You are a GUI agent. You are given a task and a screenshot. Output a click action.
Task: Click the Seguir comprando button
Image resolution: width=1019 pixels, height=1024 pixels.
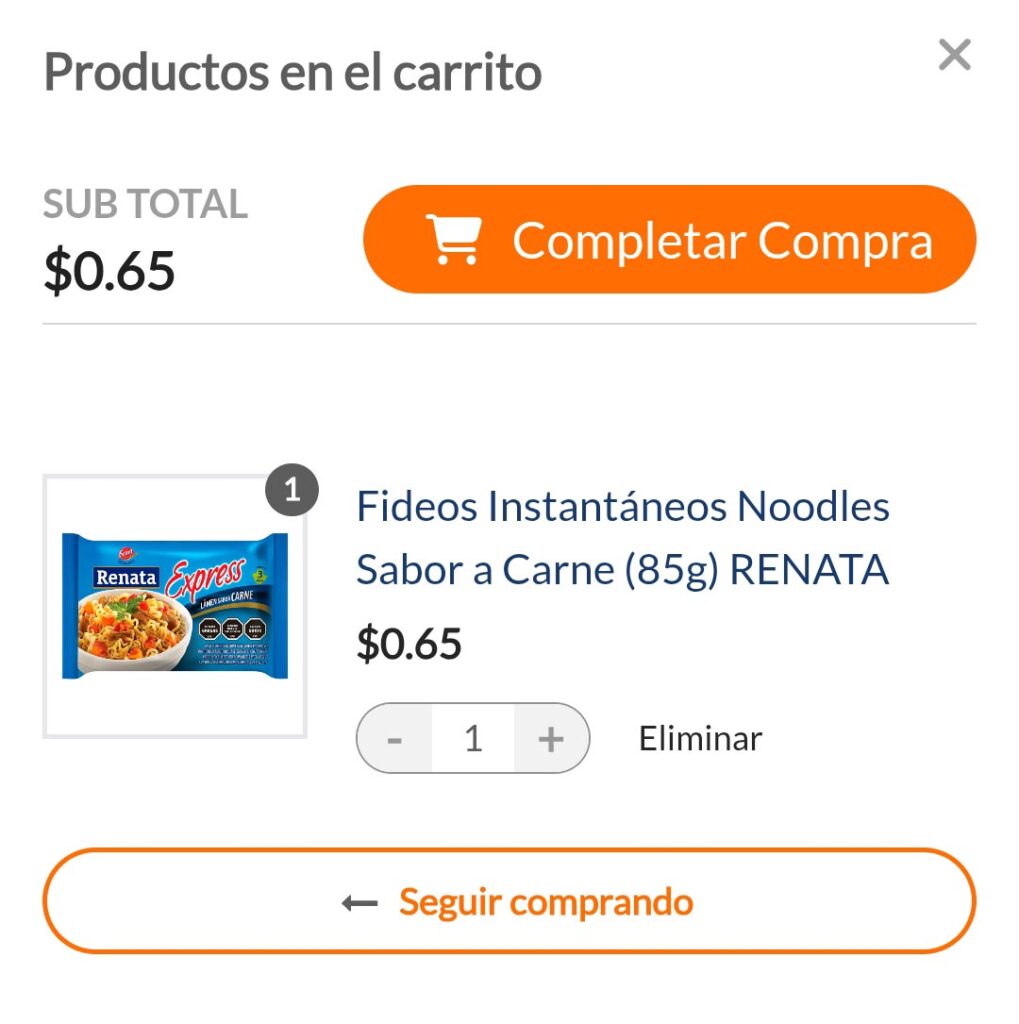(x=509, y=901)
